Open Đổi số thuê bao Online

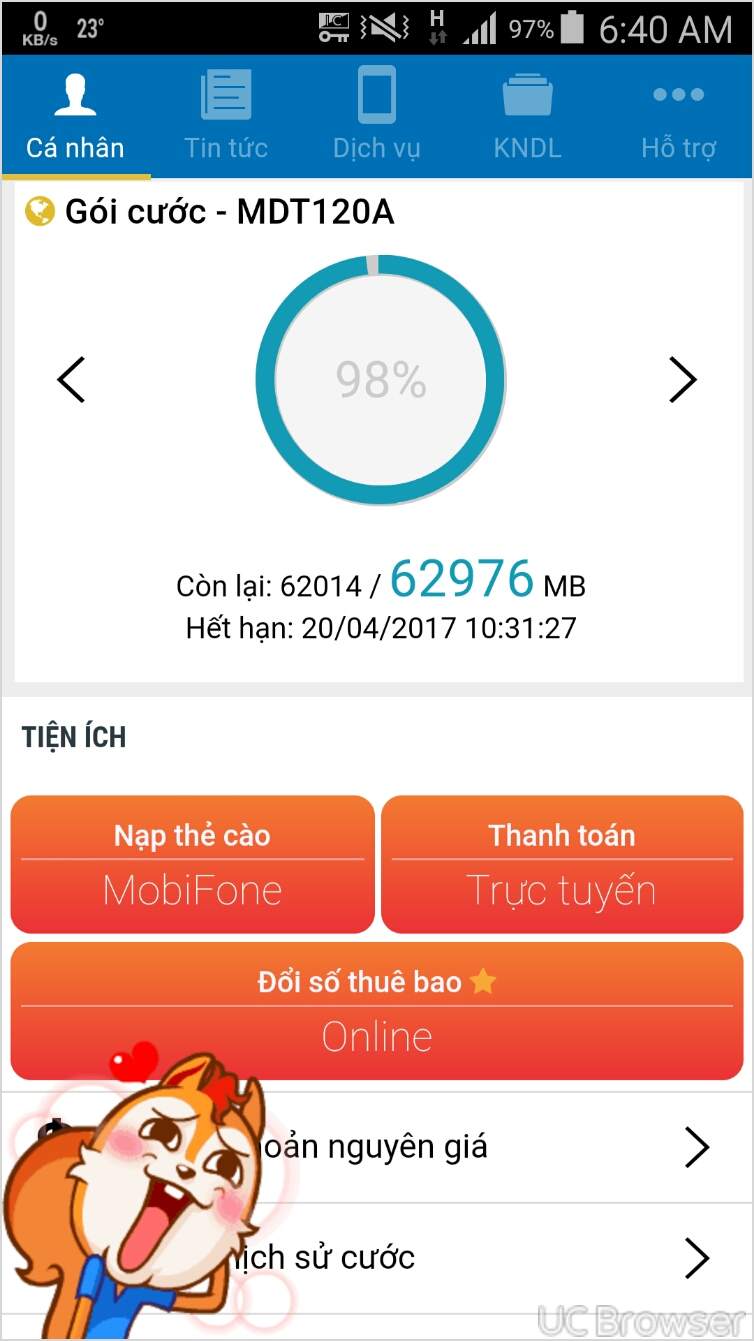pos(377,1011)
